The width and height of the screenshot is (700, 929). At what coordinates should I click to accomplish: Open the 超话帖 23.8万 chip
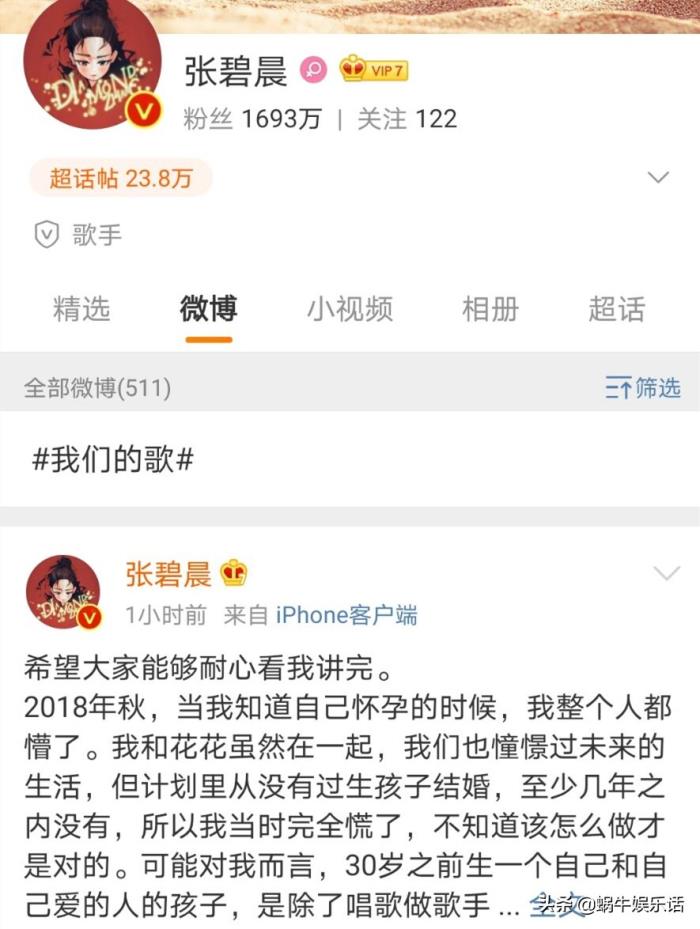[x=121, y=179]
